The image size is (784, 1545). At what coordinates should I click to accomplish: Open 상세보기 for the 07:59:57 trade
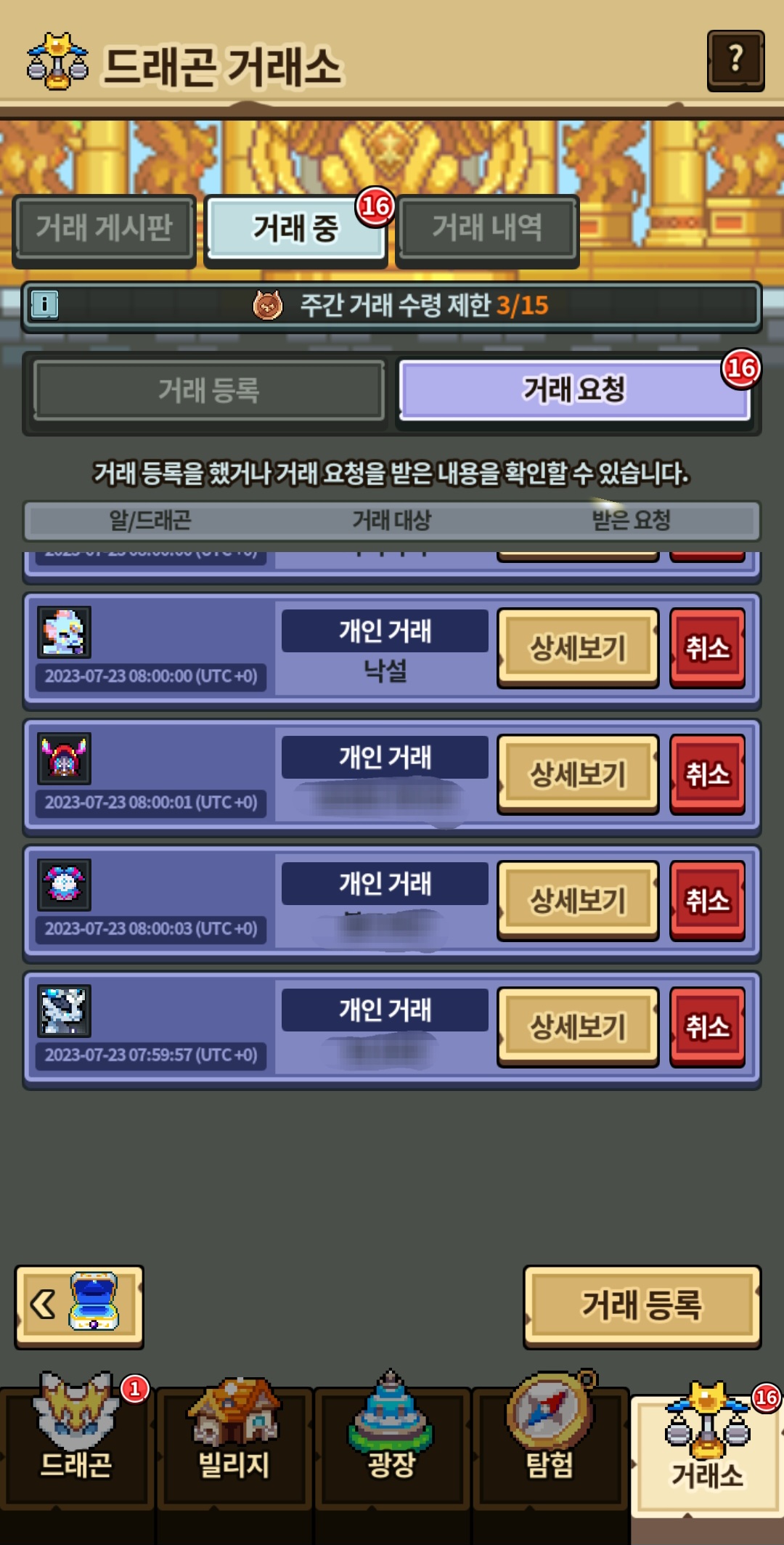coord(578,1027)
